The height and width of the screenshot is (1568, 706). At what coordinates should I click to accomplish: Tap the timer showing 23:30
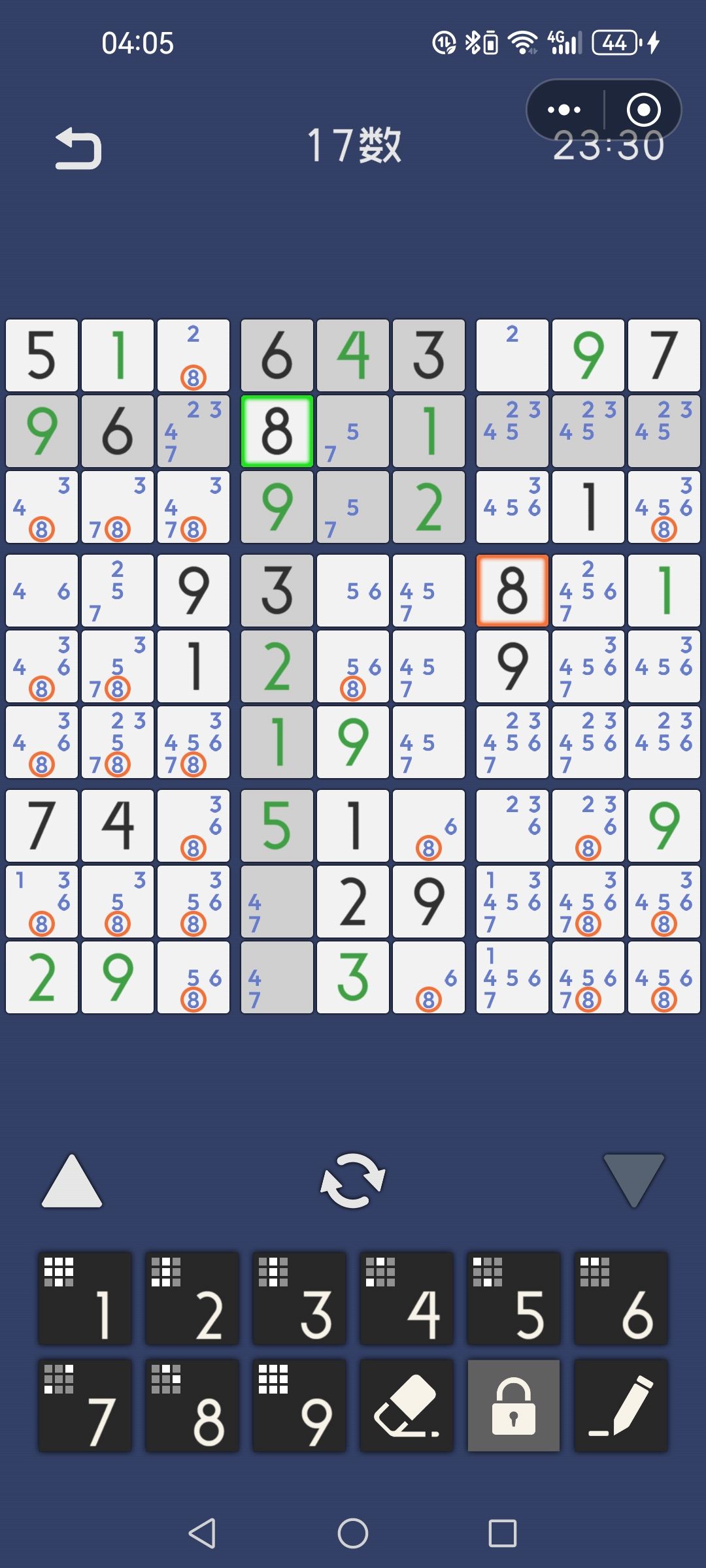[608, 147]
